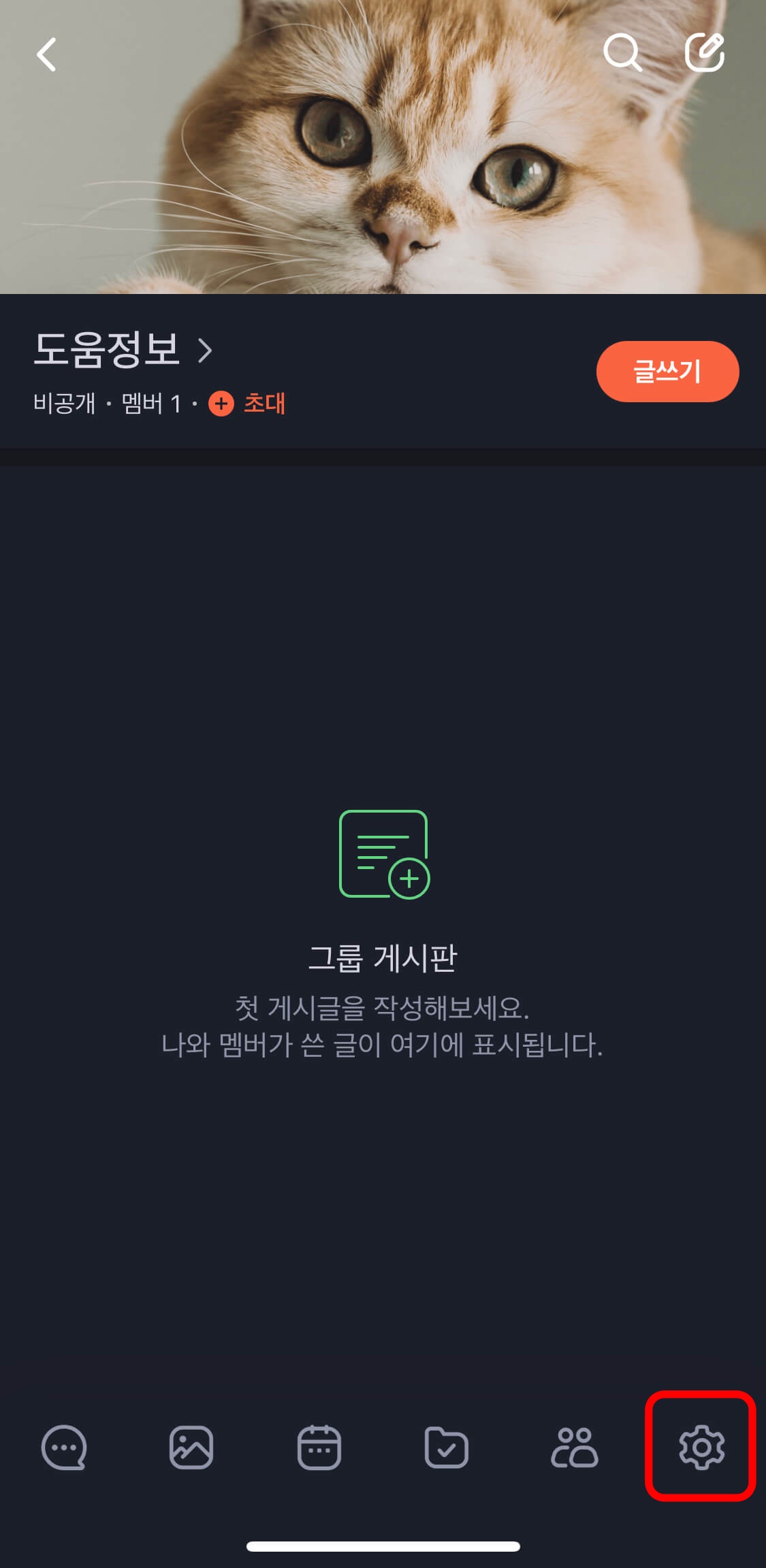Tap the green board-with-plus illustration icon
Image resolution: width=766 pixels, height=1568 pixels.
coord(383,854)
